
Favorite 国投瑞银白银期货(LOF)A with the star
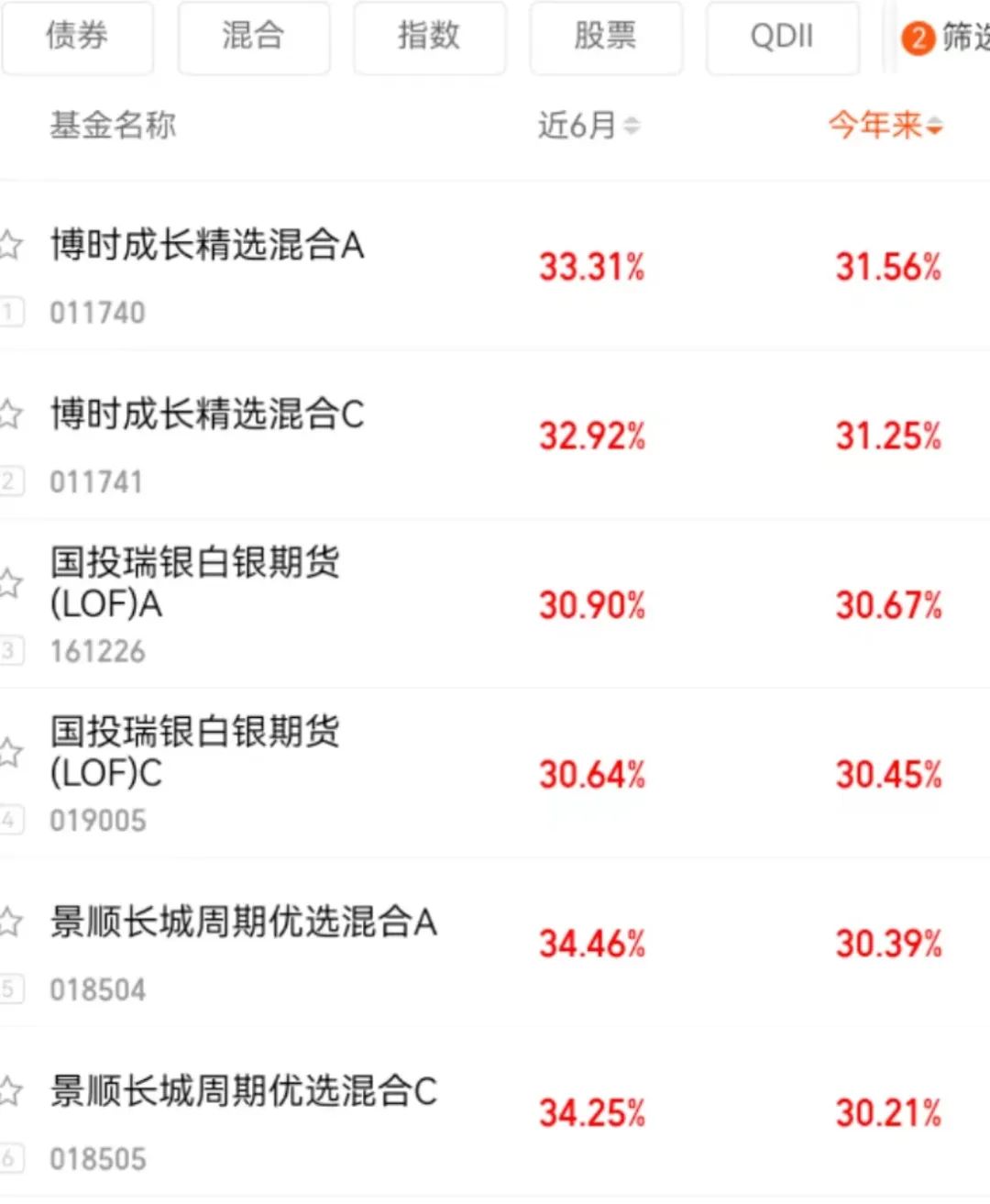click(9, 583)
